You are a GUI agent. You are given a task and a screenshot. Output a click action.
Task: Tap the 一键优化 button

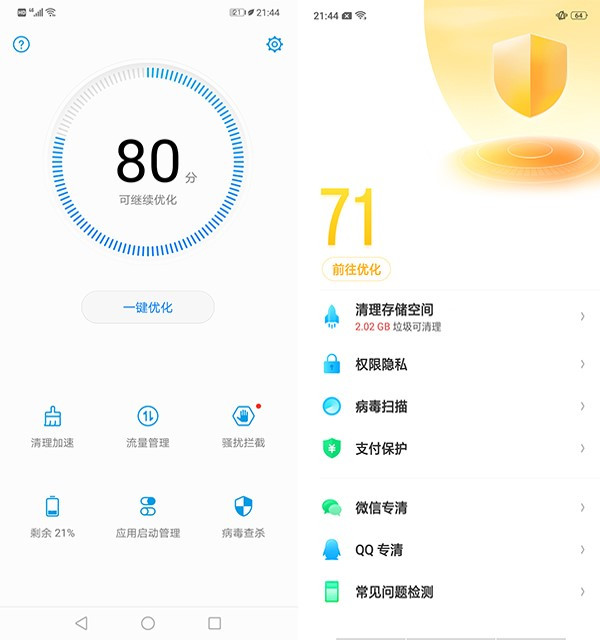pos(148,307)
